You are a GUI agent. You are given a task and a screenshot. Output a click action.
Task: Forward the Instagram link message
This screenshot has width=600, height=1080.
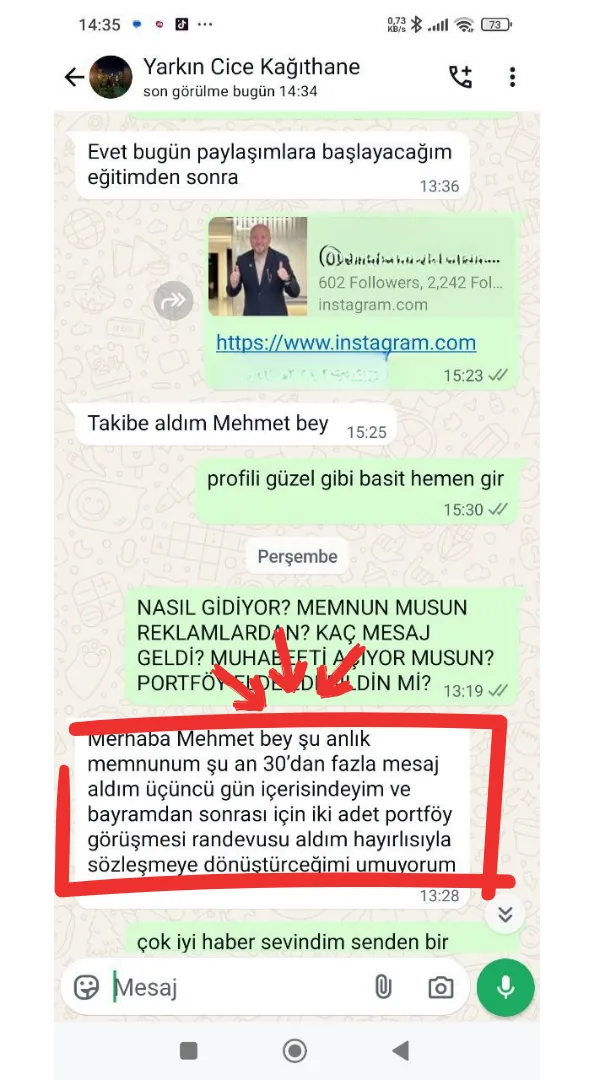(x=173, y=300)
